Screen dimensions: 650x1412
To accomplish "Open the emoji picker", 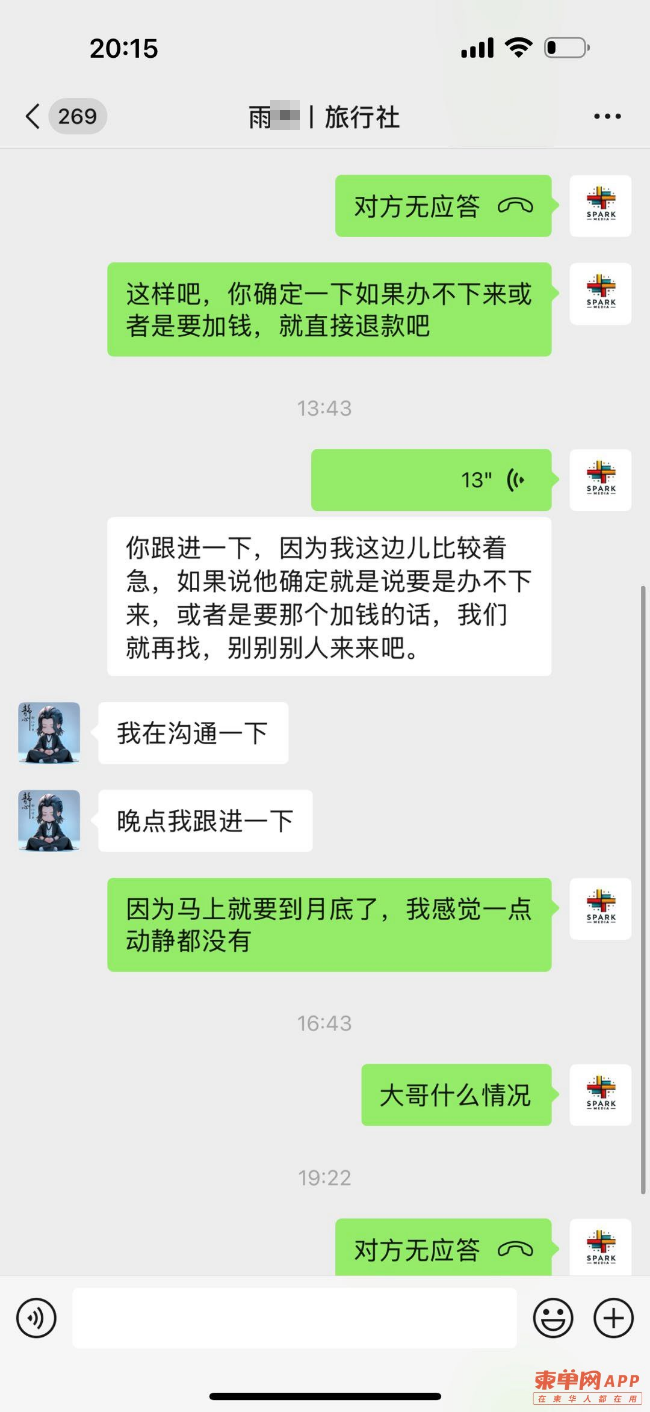I will coord(552,1318).
